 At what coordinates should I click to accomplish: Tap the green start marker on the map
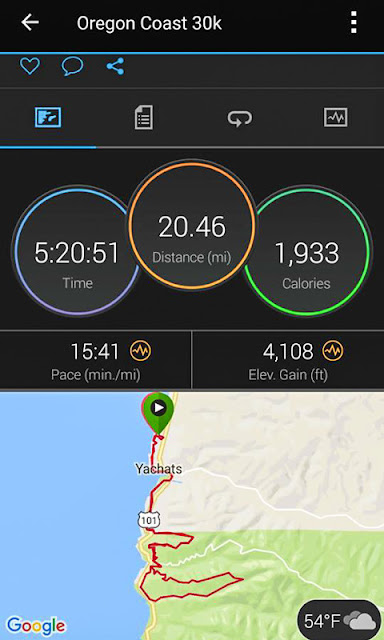tap(158, 413)
